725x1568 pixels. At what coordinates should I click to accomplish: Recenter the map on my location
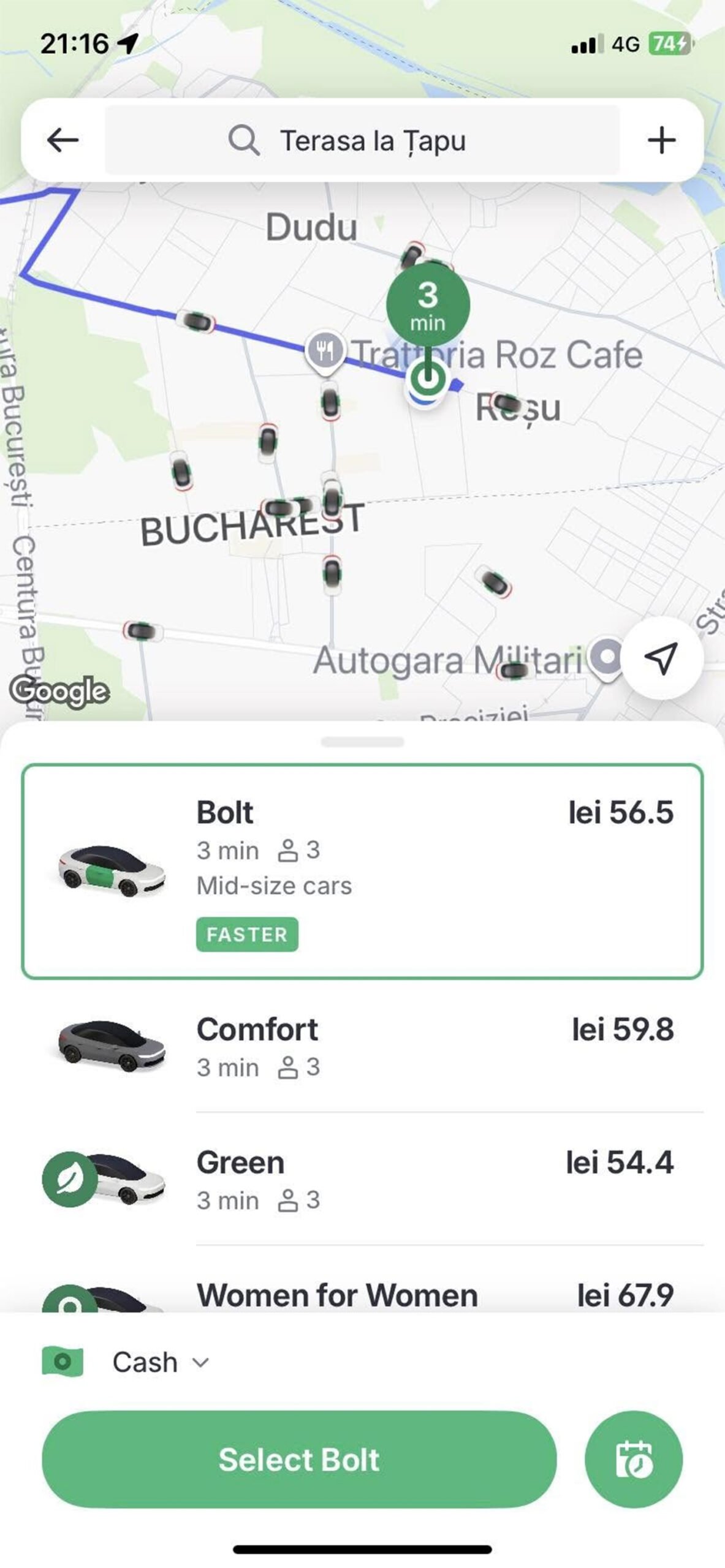coord(661,658)
